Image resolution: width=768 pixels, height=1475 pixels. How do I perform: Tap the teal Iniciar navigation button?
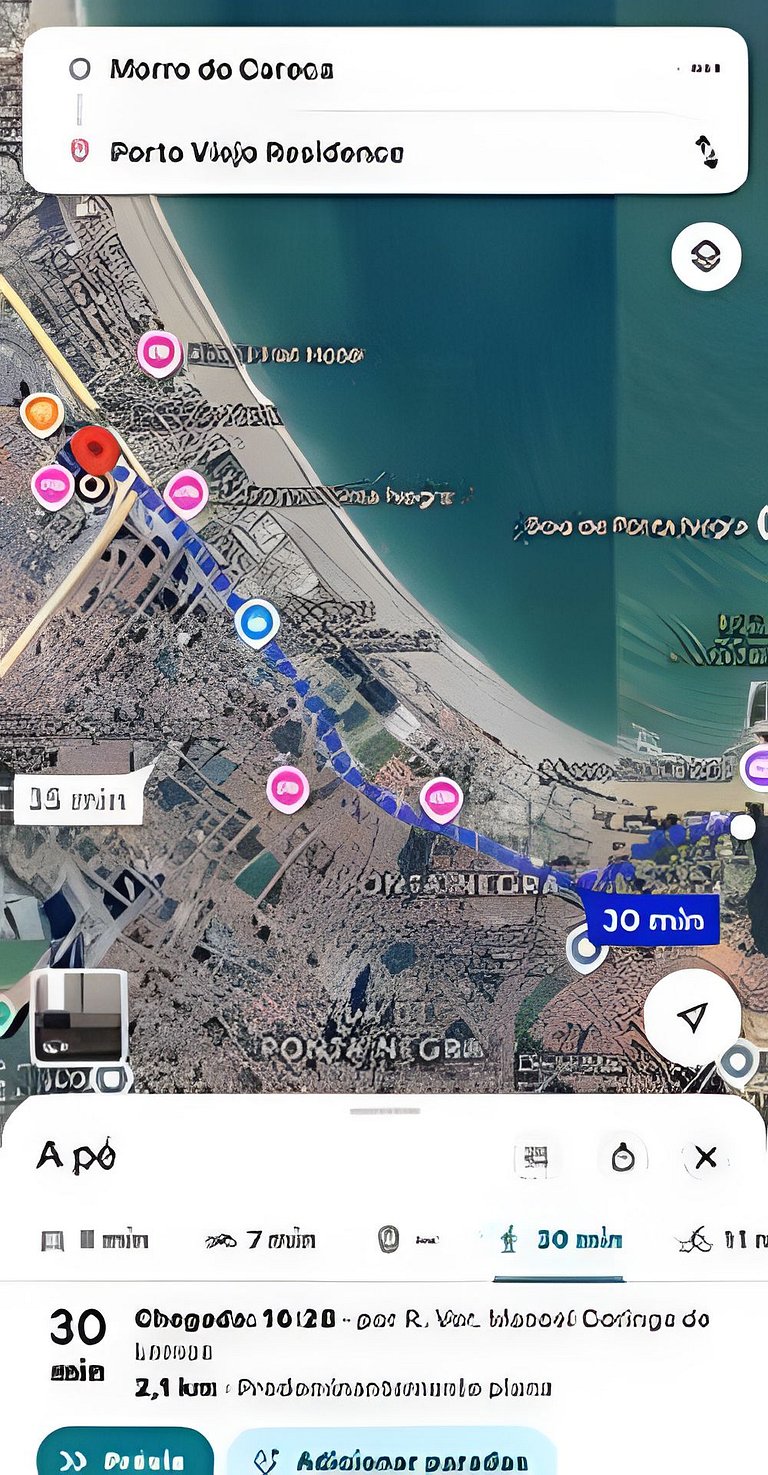click(121, 1460)
